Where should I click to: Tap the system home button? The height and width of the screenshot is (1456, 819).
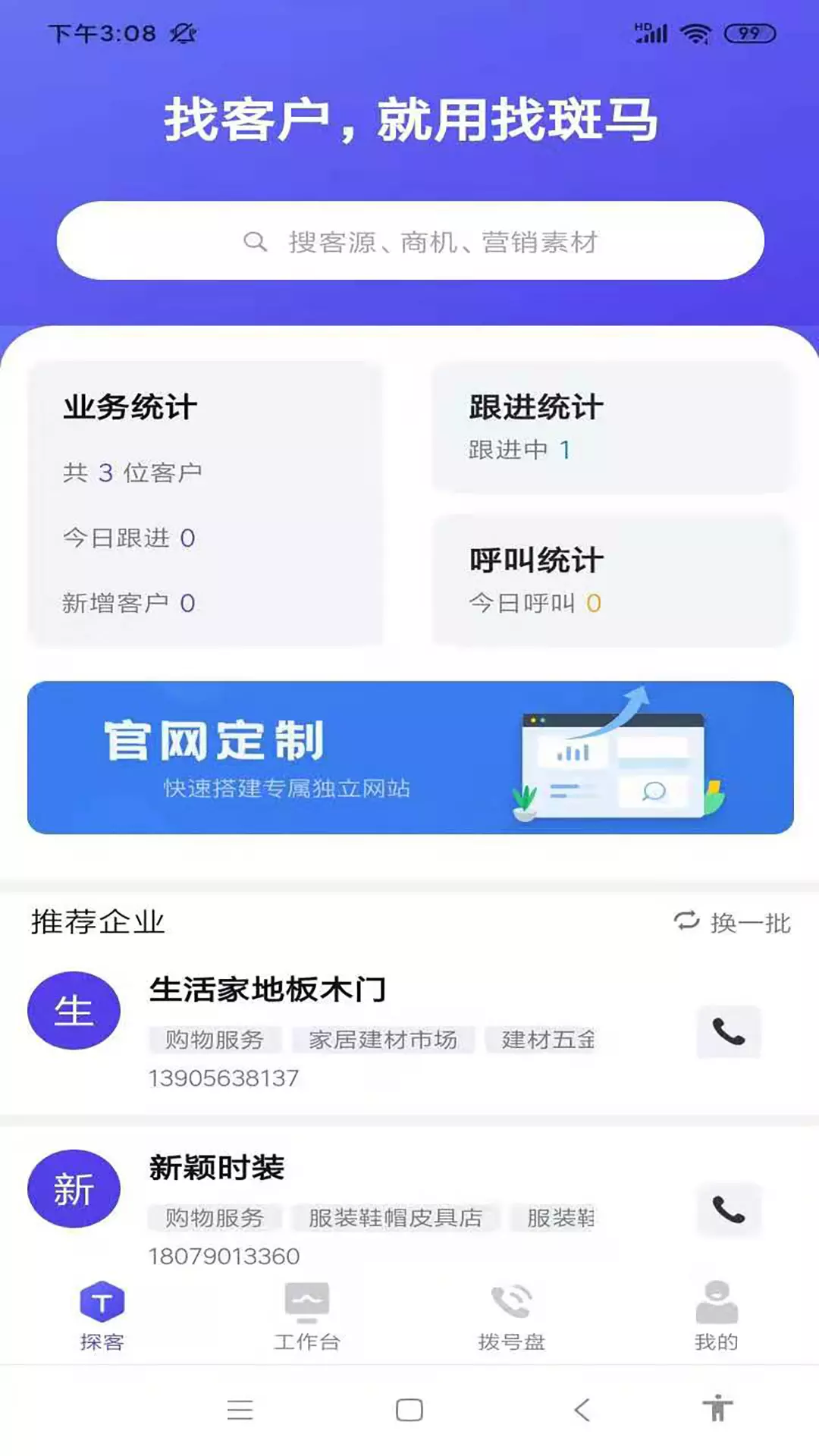409,1410
